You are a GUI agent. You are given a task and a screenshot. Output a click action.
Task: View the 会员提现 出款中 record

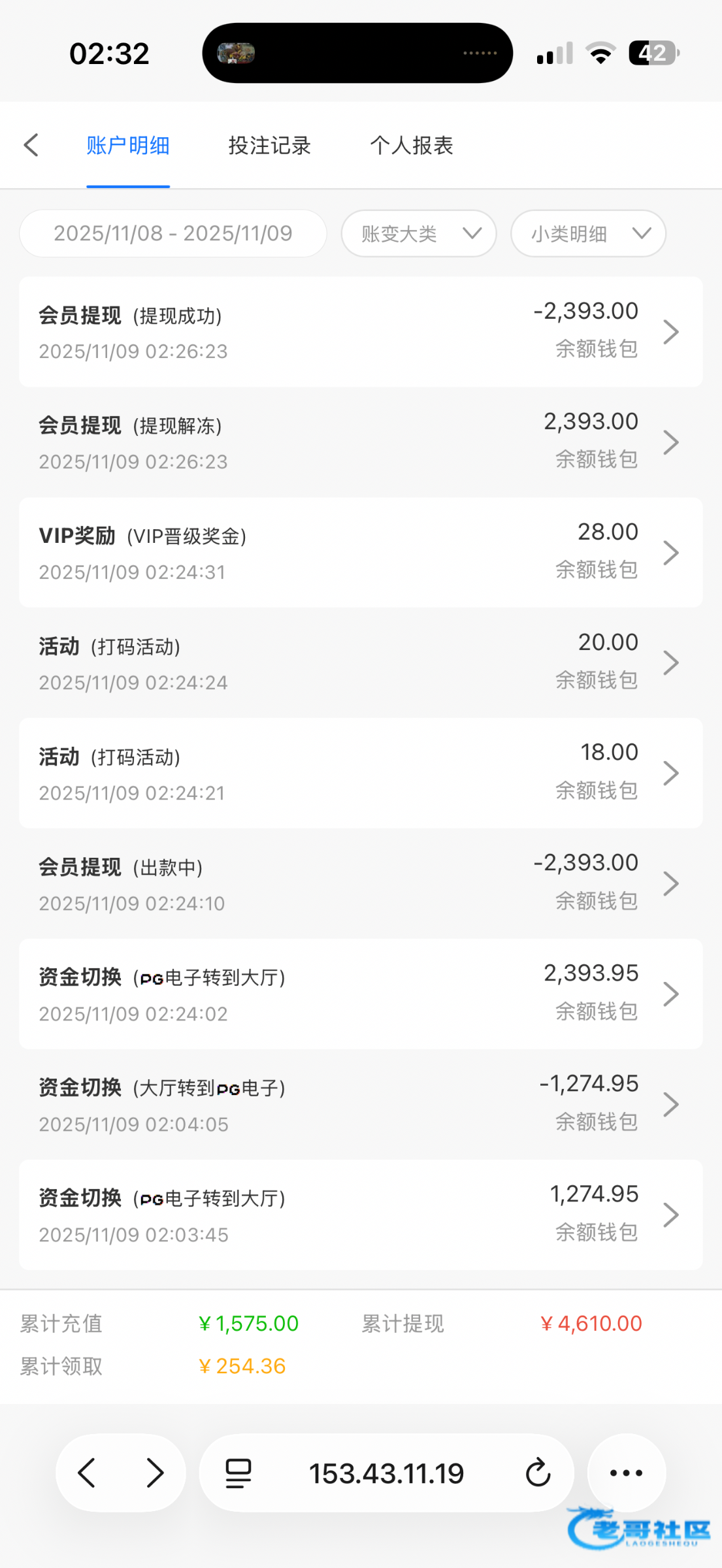point(361,884)
